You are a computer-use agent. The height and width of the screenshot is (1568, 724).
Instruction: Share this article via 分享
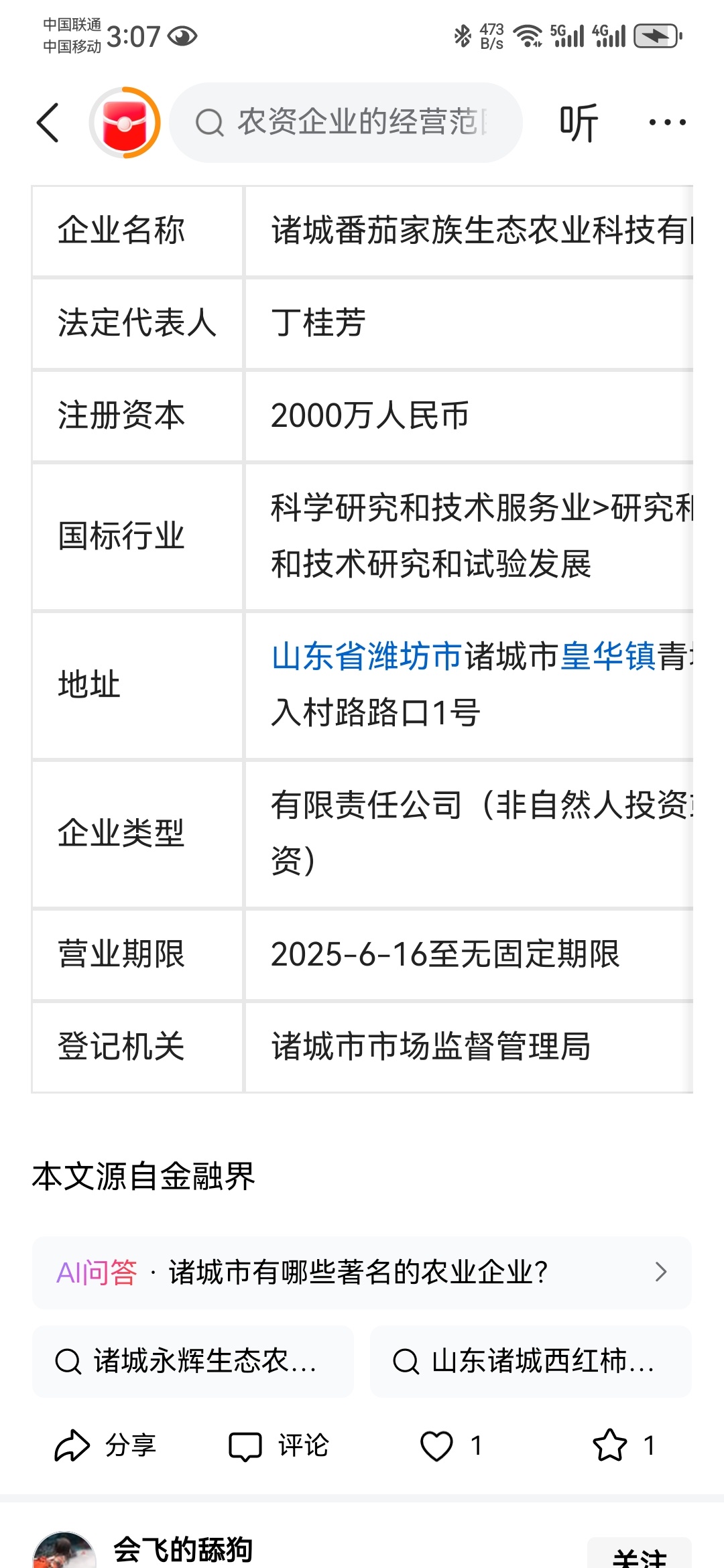tap(105, 1445)
